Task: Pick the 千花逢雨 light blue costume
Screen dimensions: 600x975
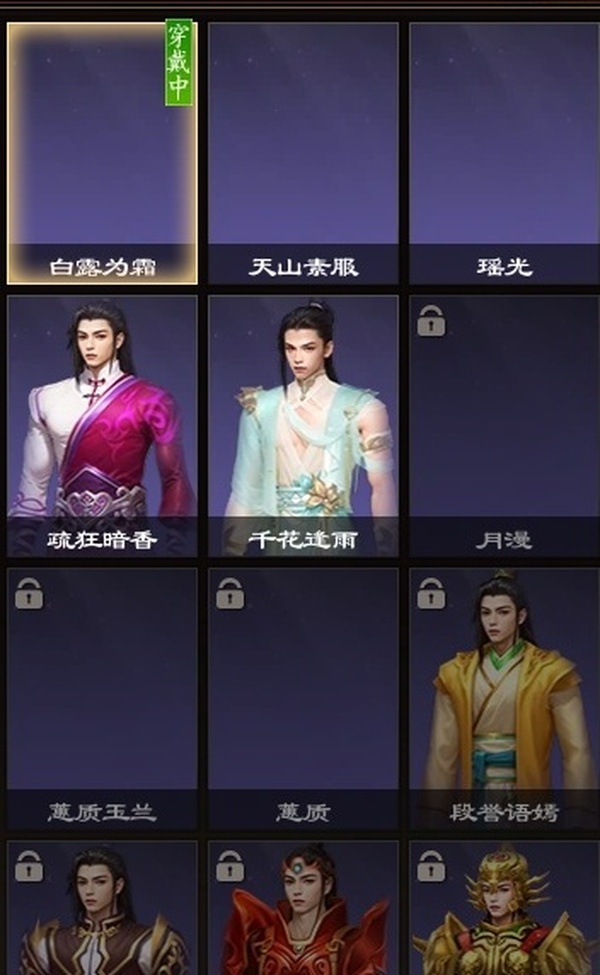Action: coord(303,426)
